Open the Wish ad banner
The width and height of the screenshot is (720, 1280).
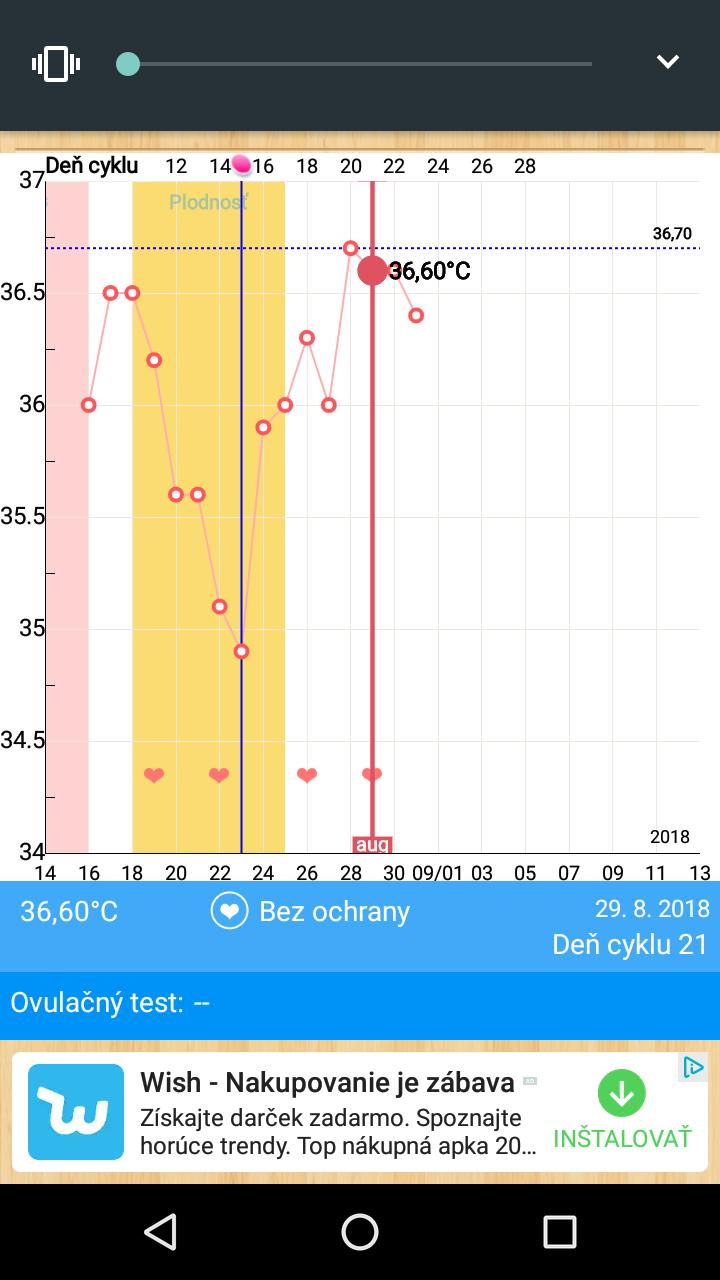tap(330, 1112)
